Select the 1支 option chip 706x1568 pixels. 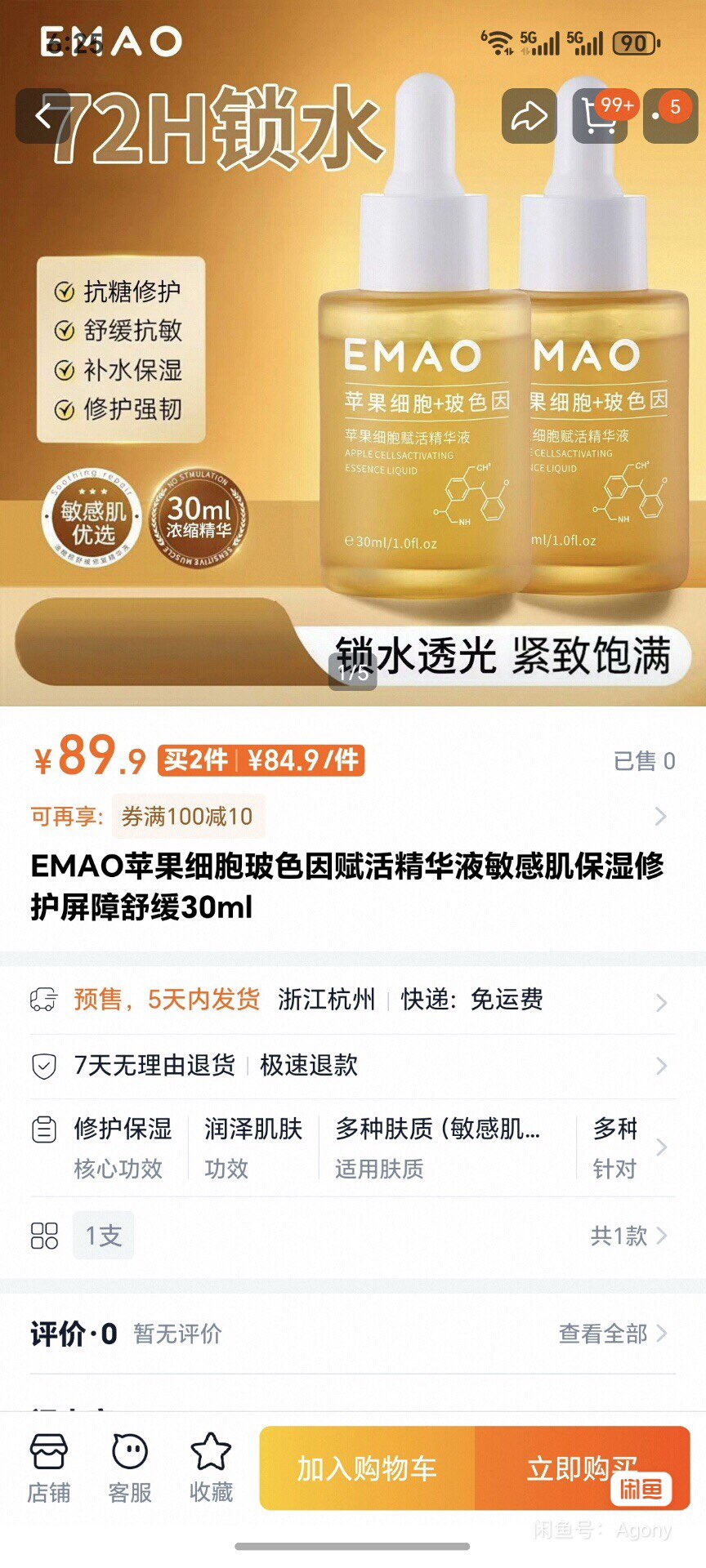[x=103, y=1236]
